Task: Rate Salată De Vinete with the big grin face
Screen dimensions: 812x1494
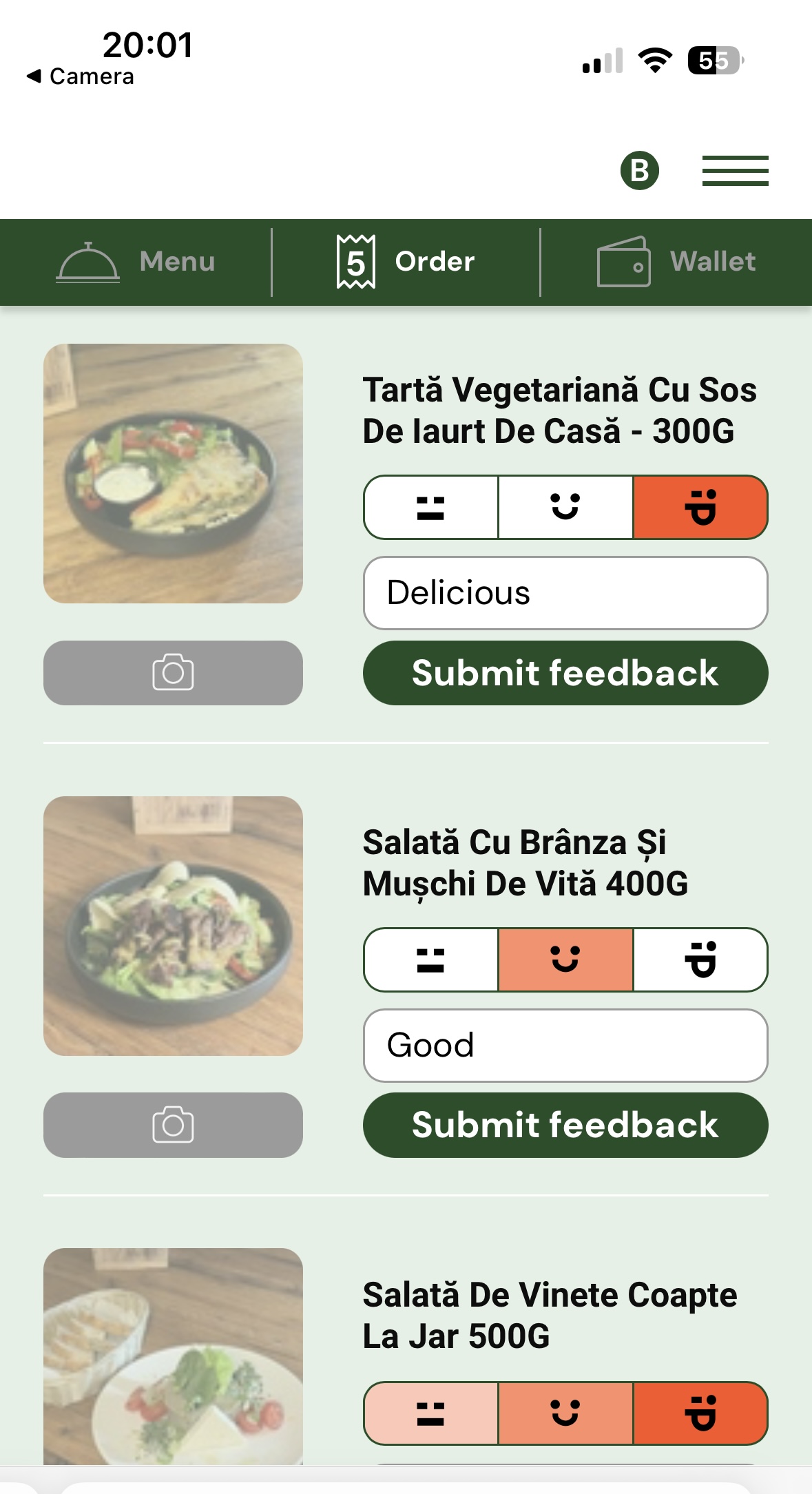Action: point(700,1413)
